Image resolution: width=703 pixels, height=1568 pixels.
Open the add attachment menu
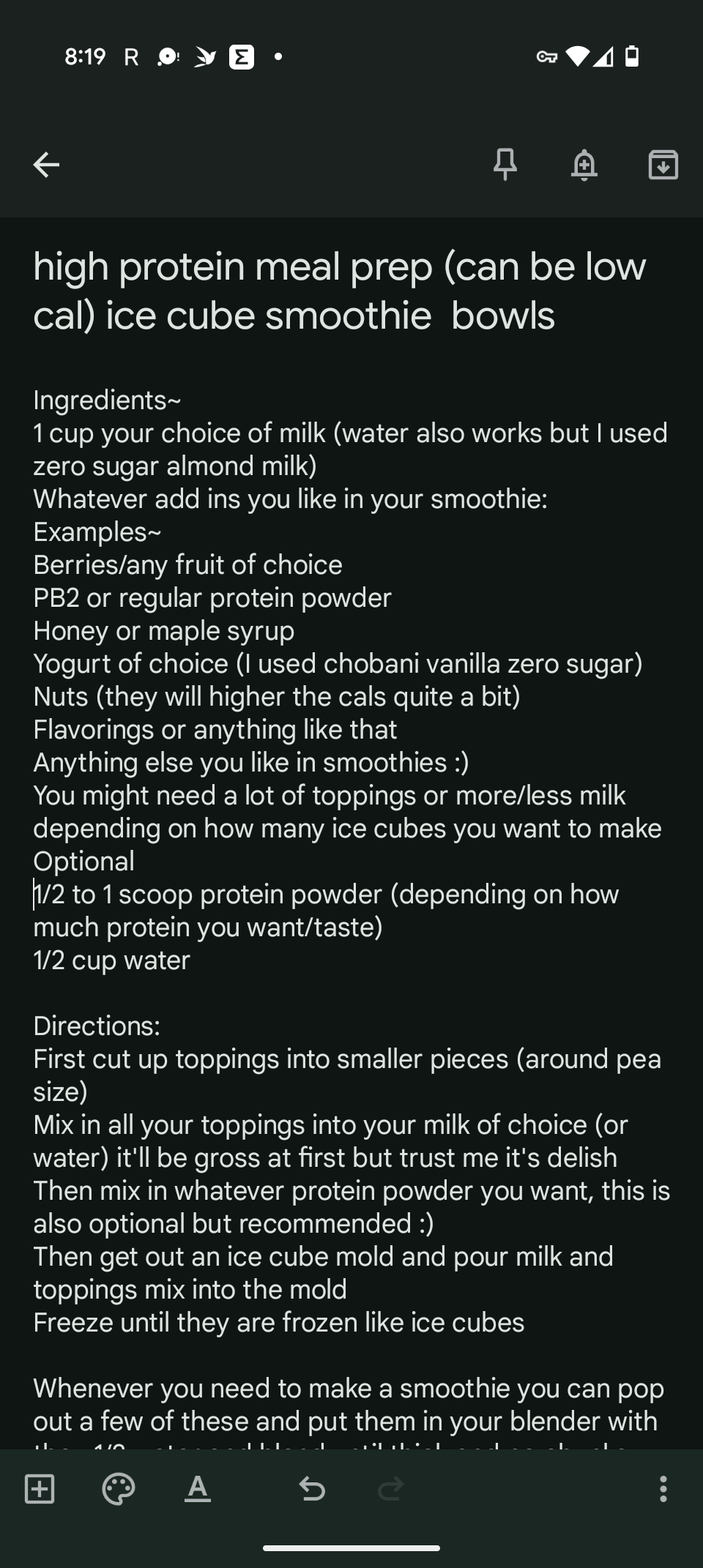click(40, 1489)
